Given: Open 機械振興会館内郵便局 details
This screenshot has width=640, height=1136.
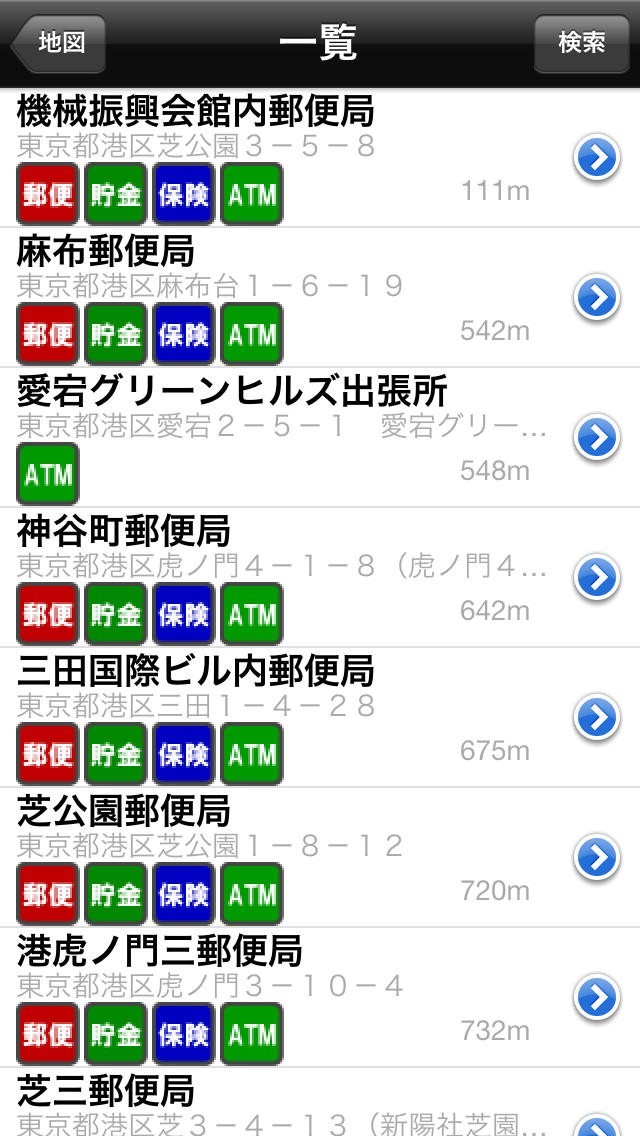Looking at the screenshot, I should click(x=280, y=157).
